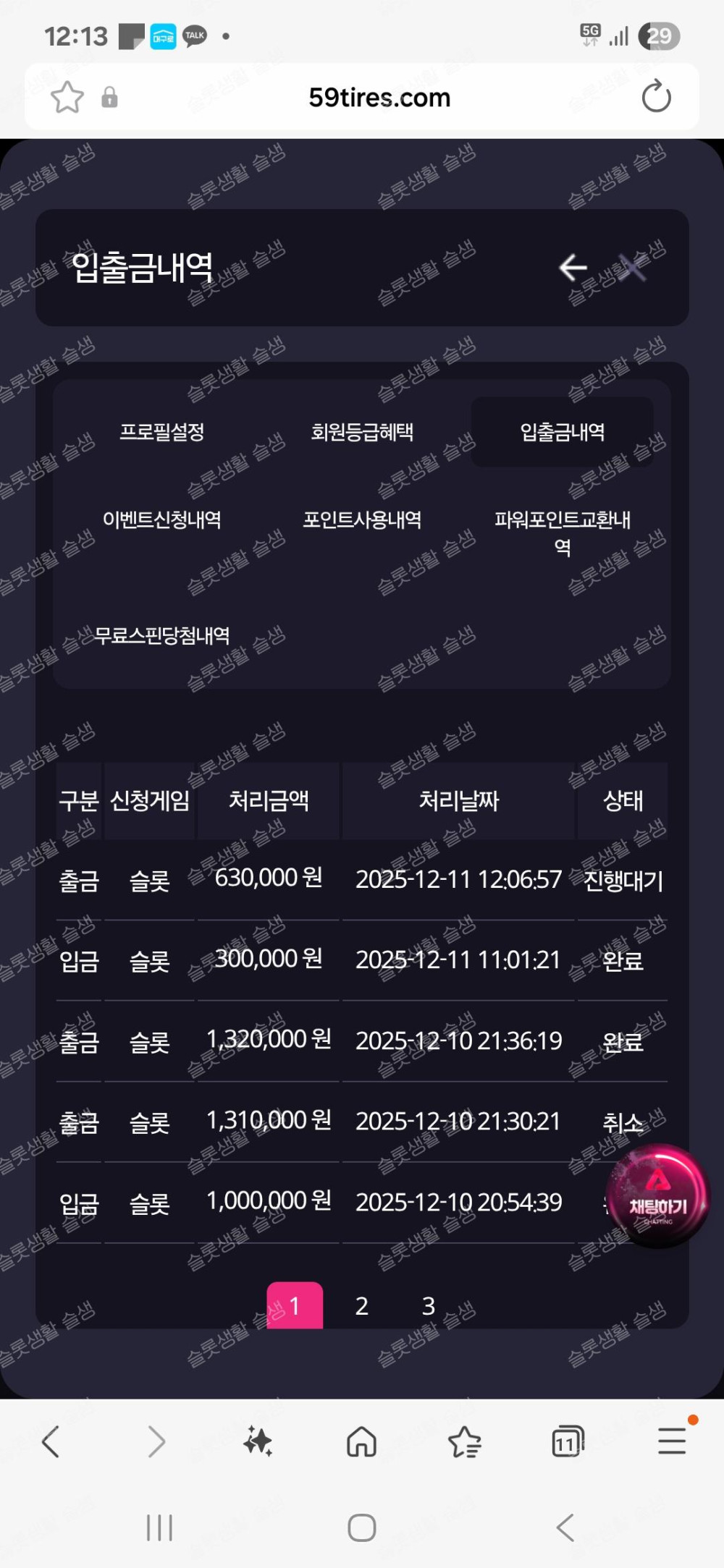This screenshot has height=1568, width=724.
Task: Open the browser hamburger menu
Action: (x=672, y=1441)
